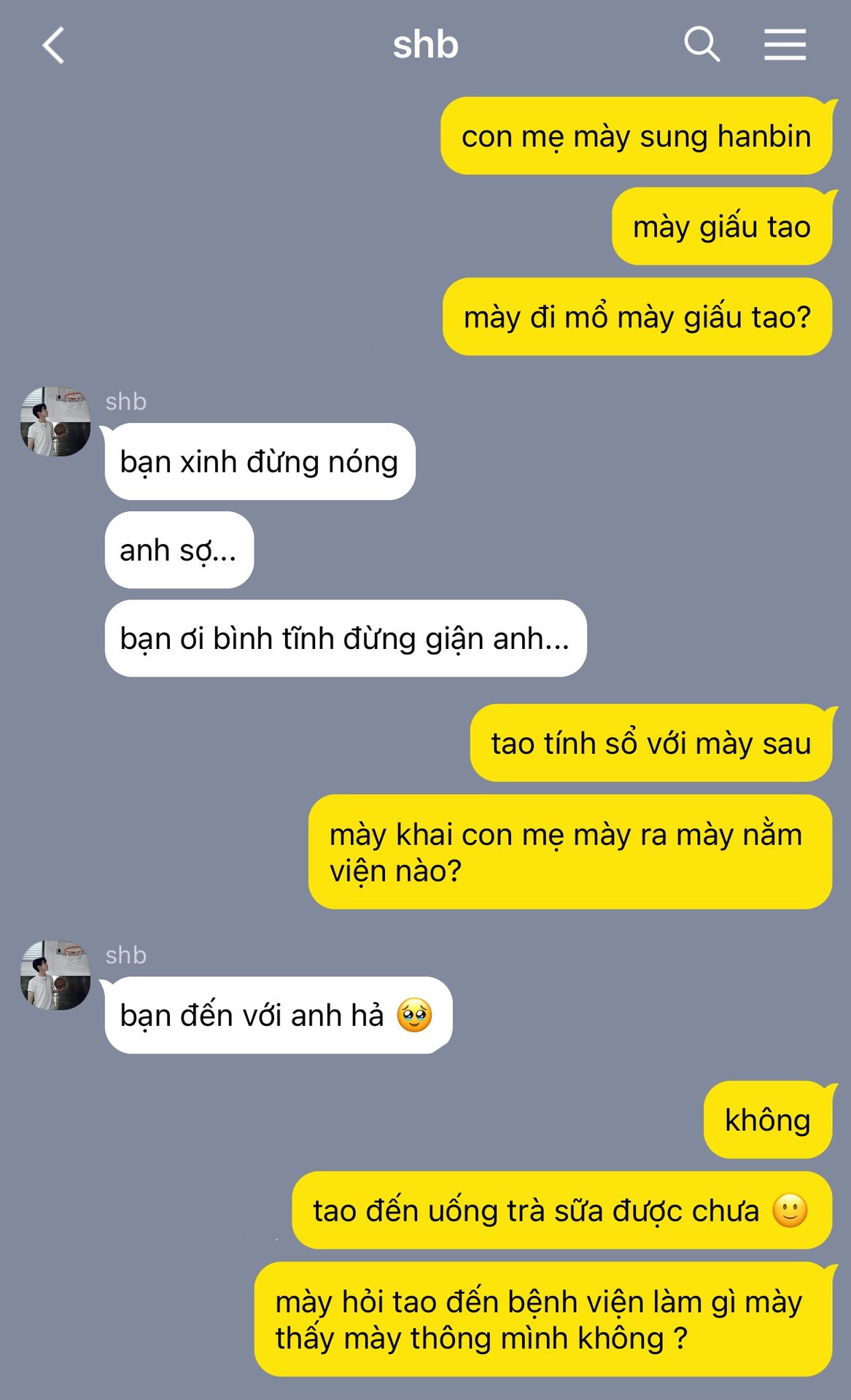The width and height of the screenshot is (851, 1400).
Task: Open the chat menu with three lines
Action: (785, 44)
